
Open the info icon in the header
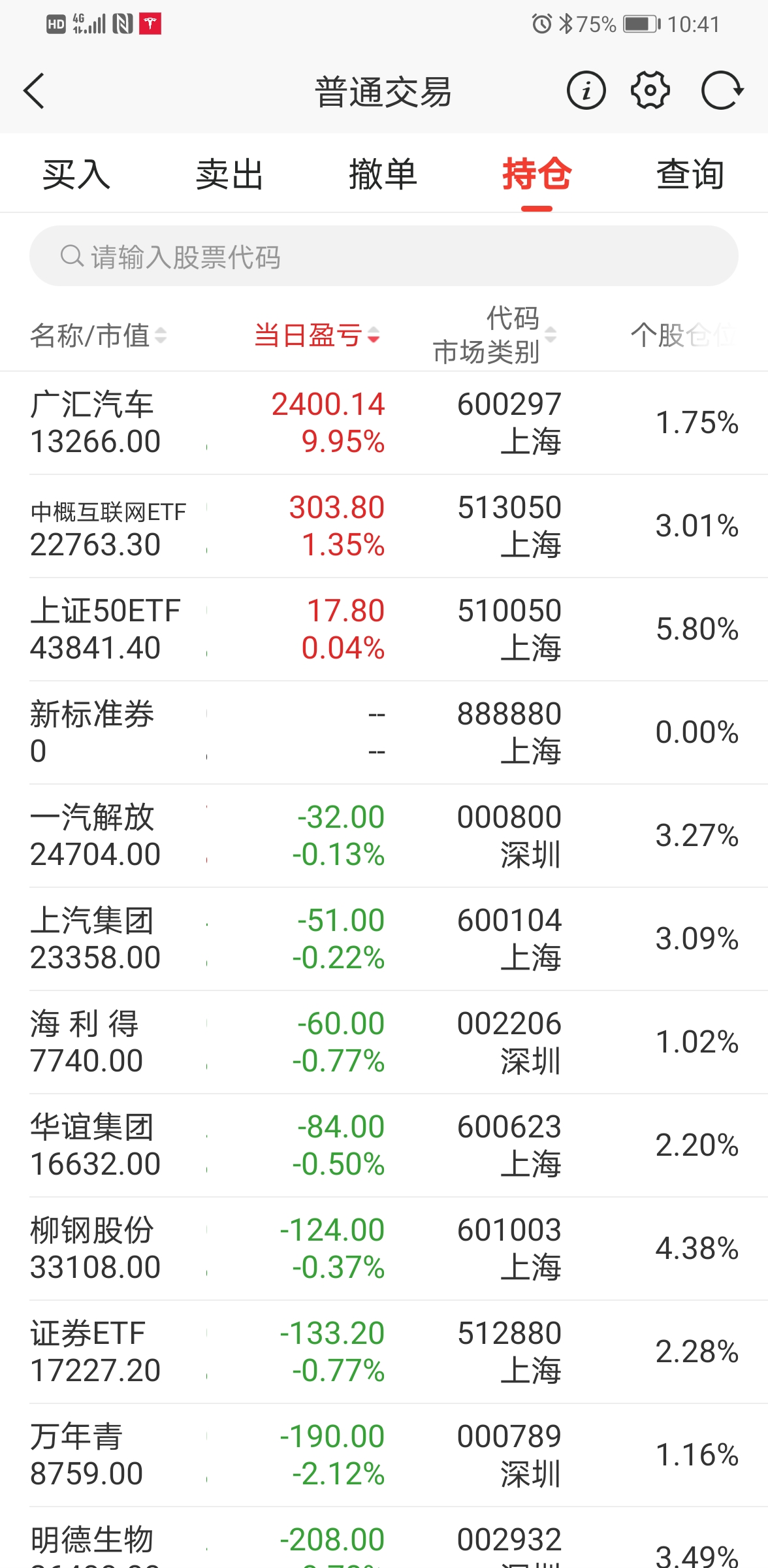click(x=586, y=91)
